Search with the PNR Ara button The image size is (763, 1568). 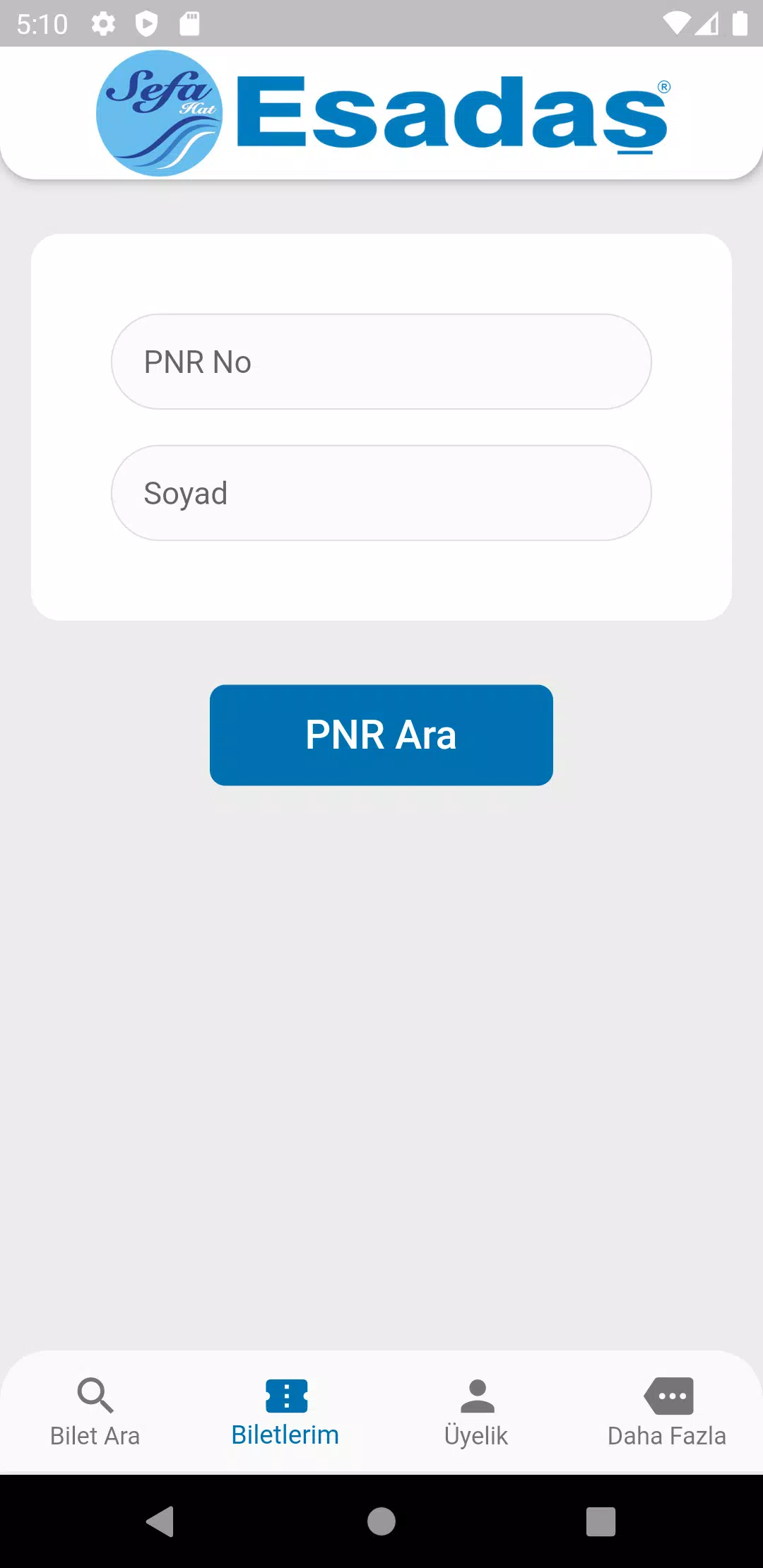381,735
